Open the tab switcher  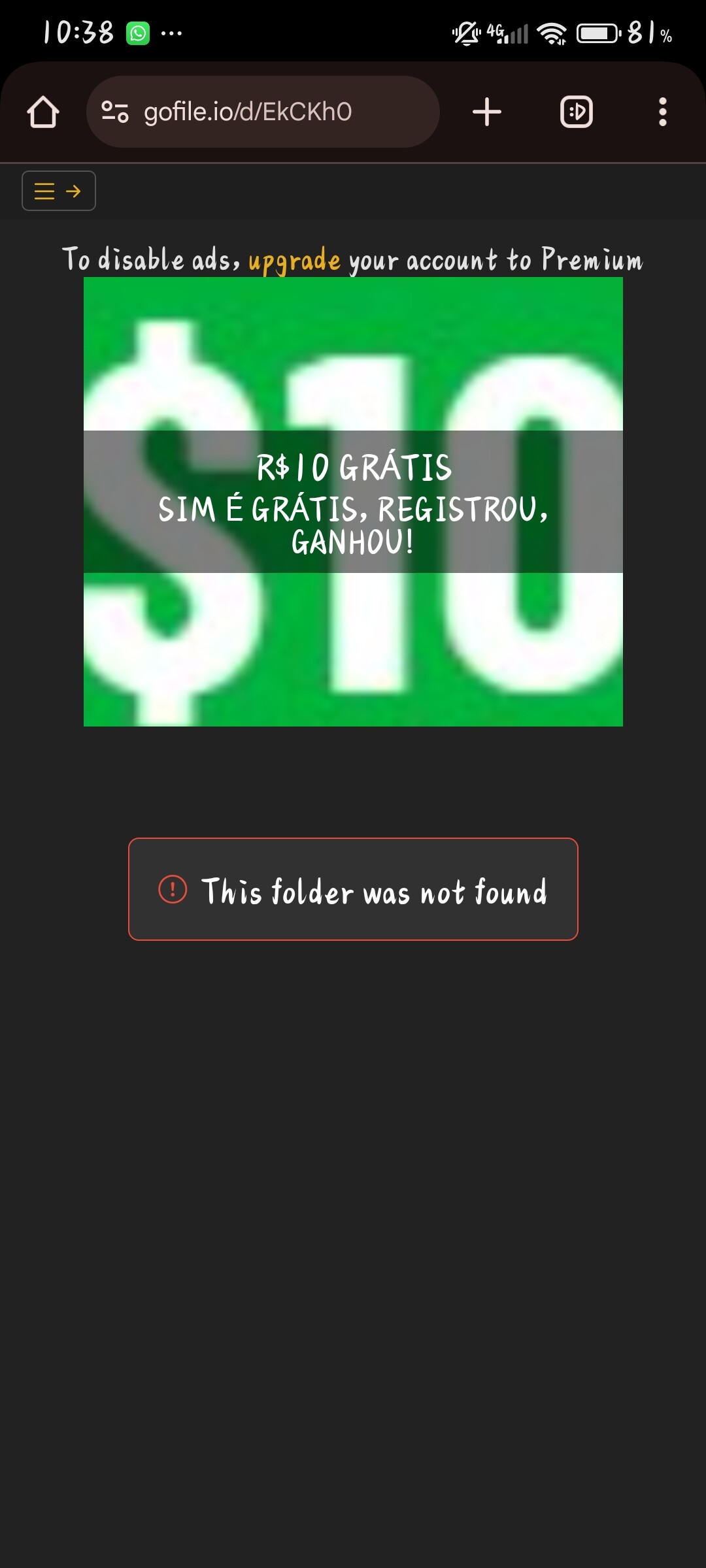coord(577,112)
